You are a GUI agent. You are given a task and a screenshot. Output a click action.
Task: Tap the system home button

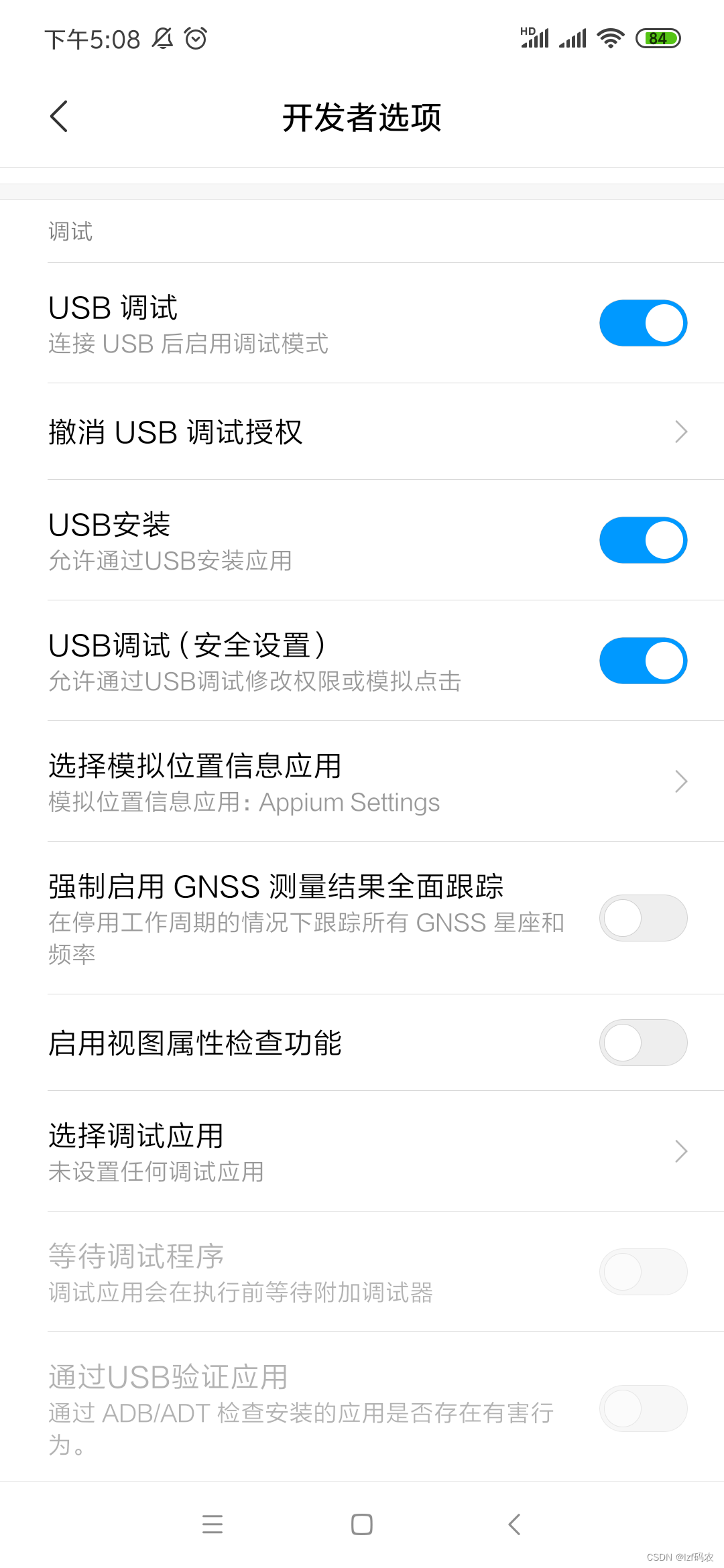click(x=362, y=1524)
